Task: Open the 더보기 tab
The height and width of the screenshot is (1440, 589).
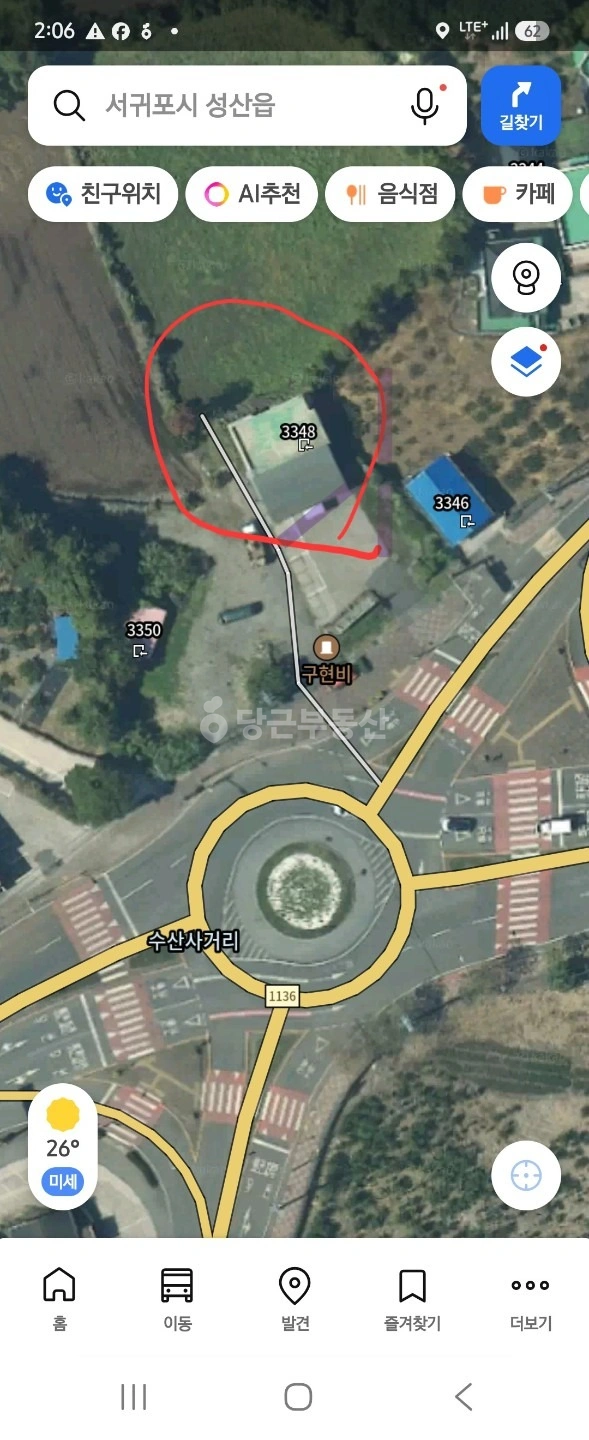Action: click(x=530, y=1299)
